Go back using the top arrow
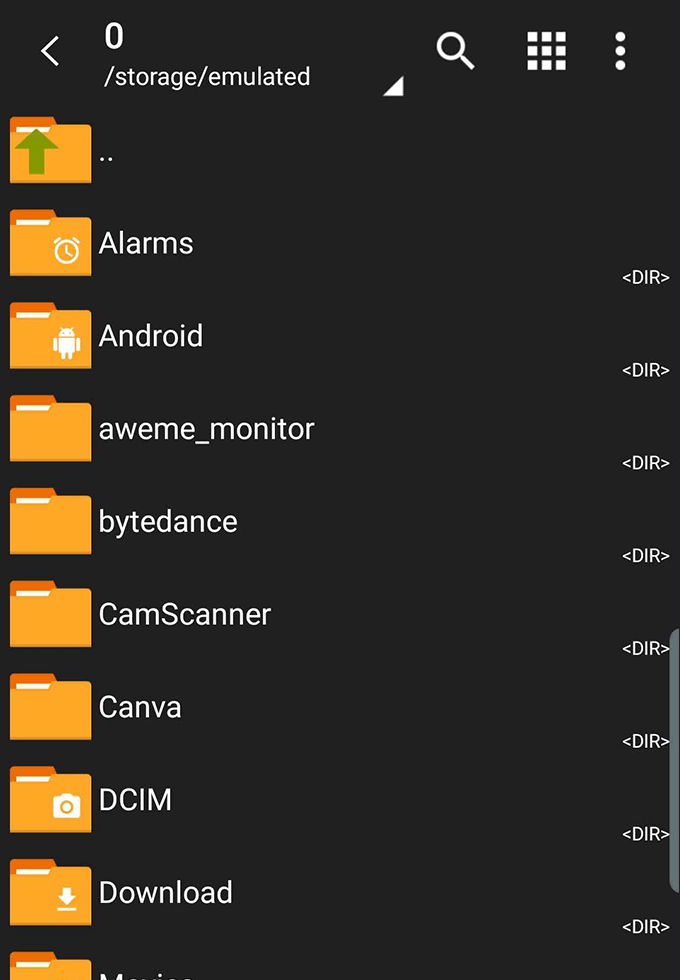 pyautogui.click(x=51, y=51)
